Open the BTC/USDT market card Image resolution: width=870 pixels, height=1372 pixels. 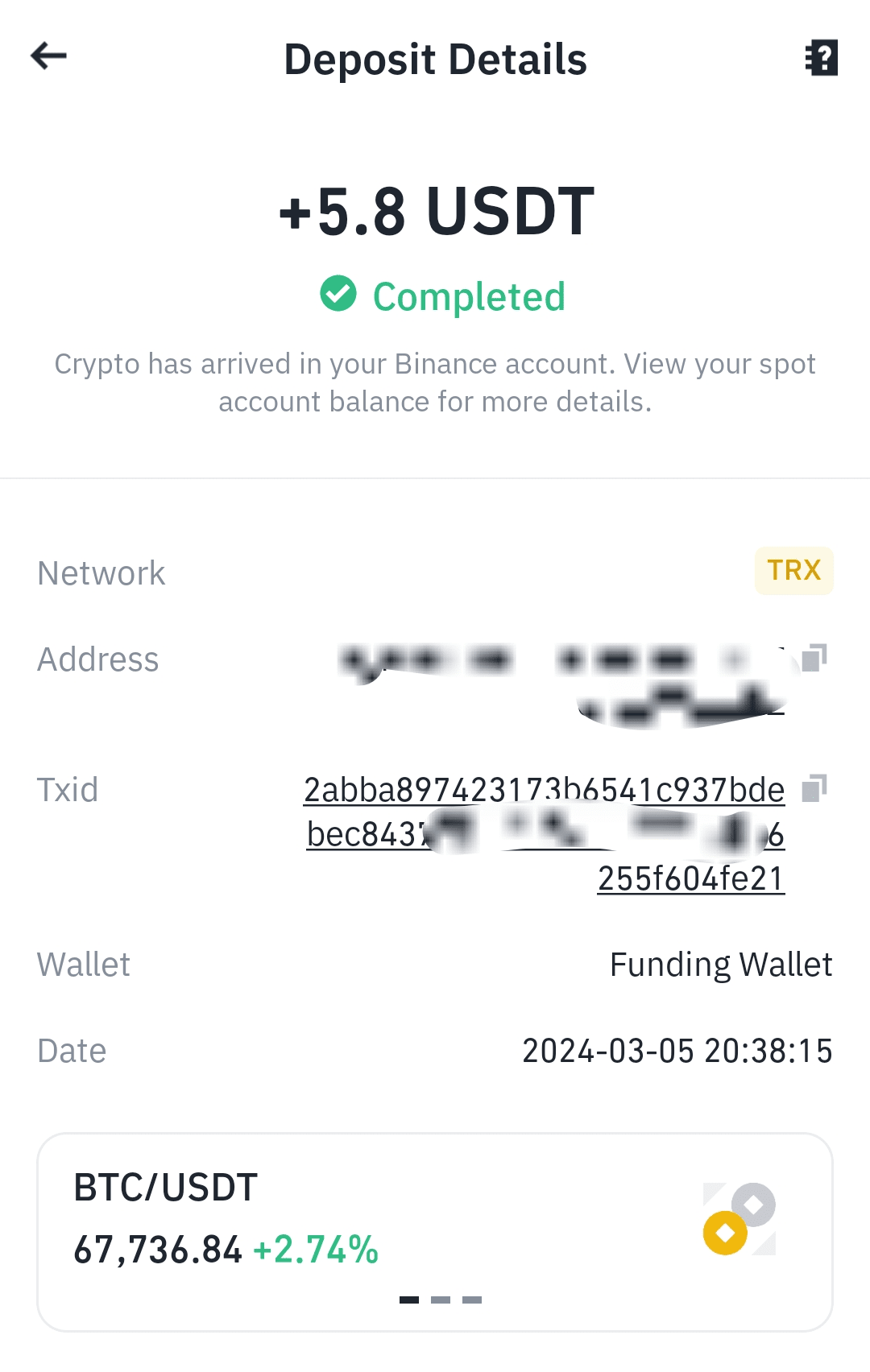click(435, 1232)
